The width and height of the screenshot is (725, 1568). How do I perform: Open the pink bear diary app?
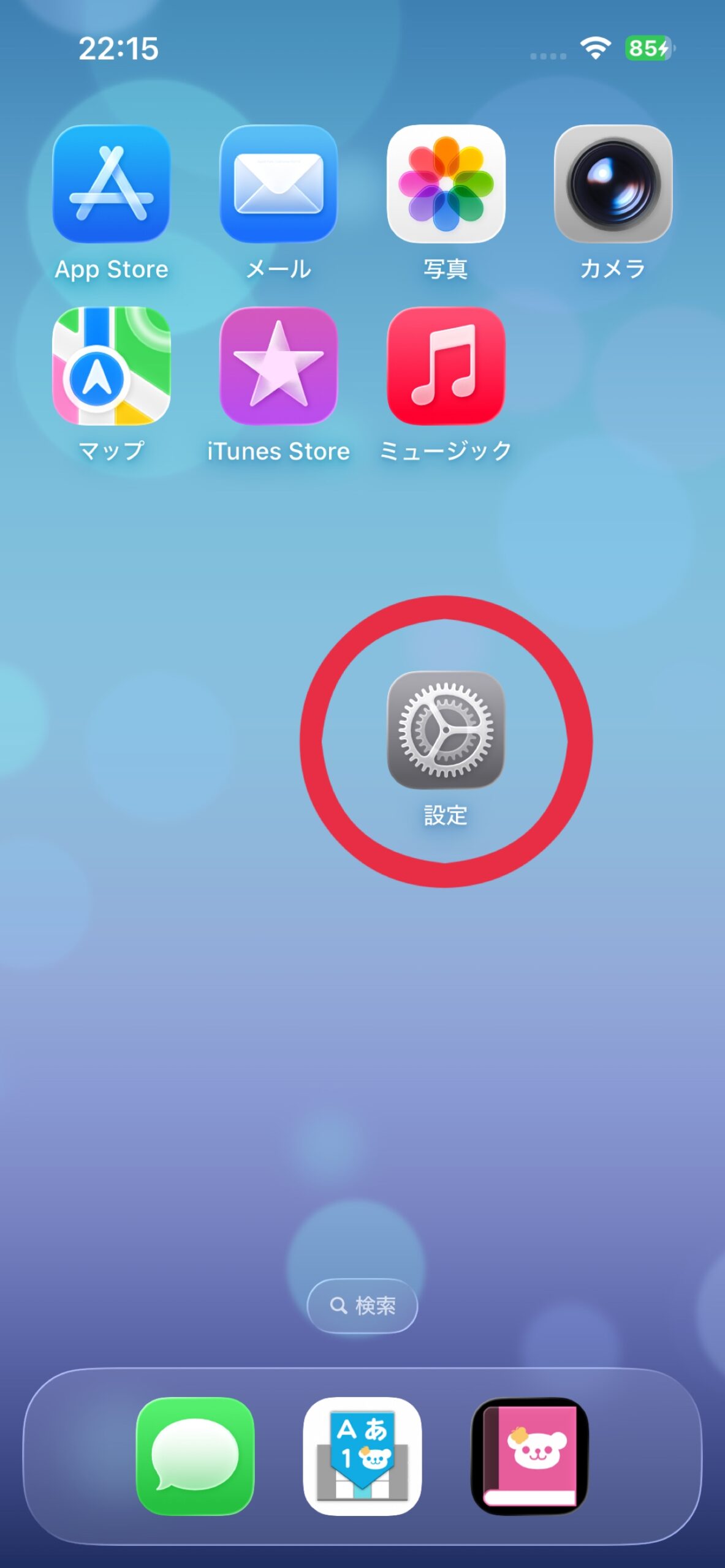coord(530,1455)
